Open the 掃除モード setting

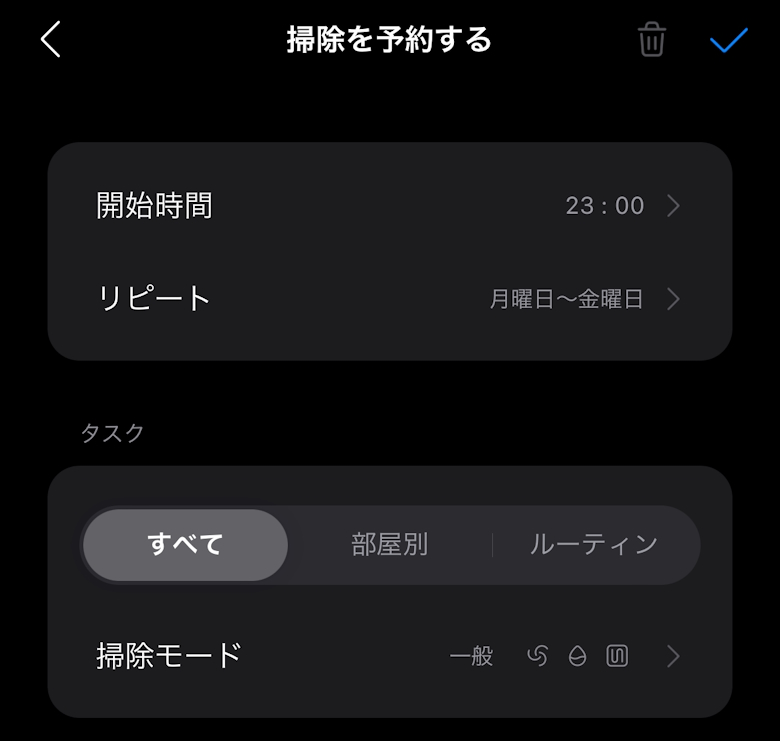pos(389,656)
